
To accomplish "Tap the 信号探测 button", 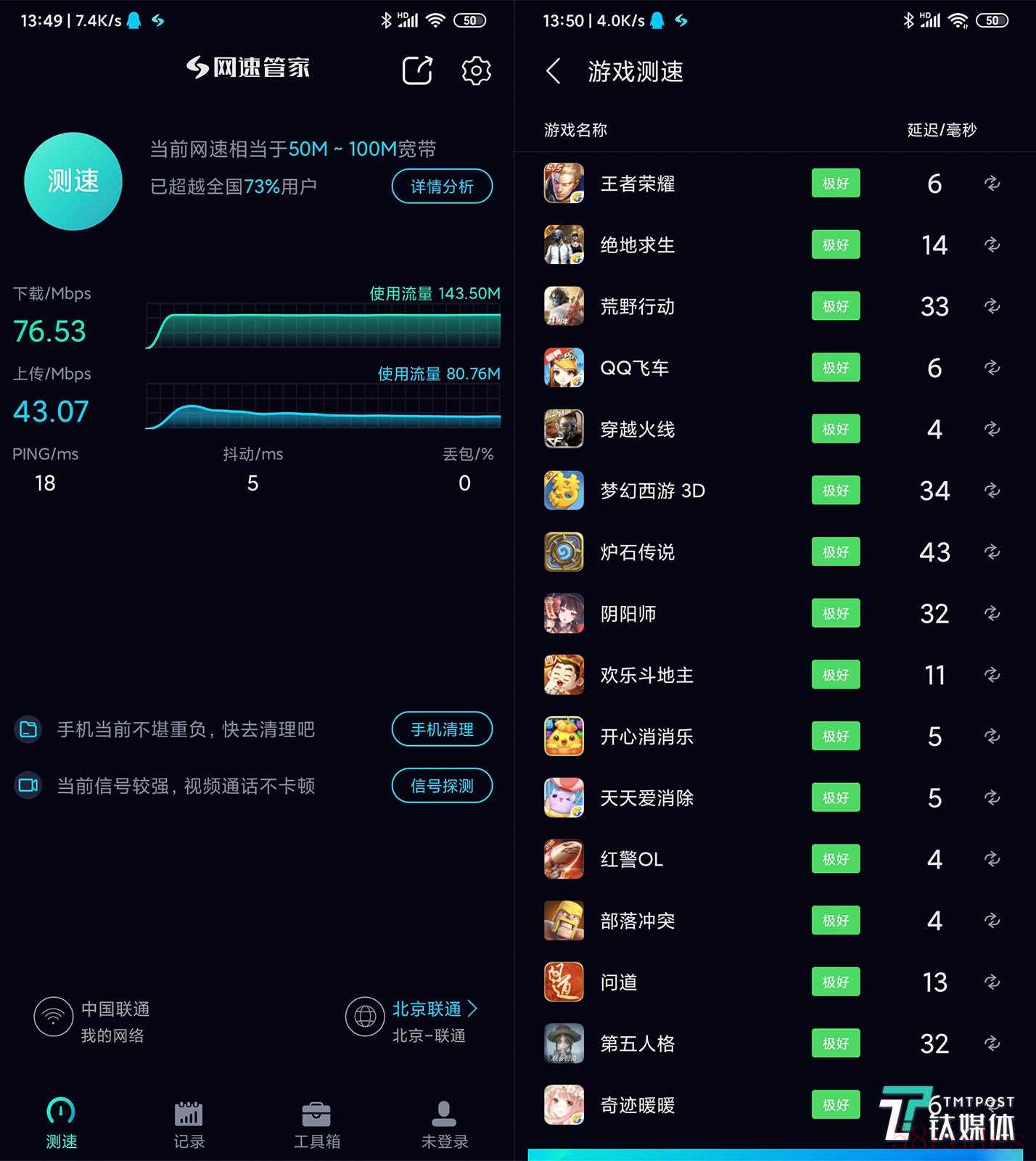I will (x=442, y=786).
